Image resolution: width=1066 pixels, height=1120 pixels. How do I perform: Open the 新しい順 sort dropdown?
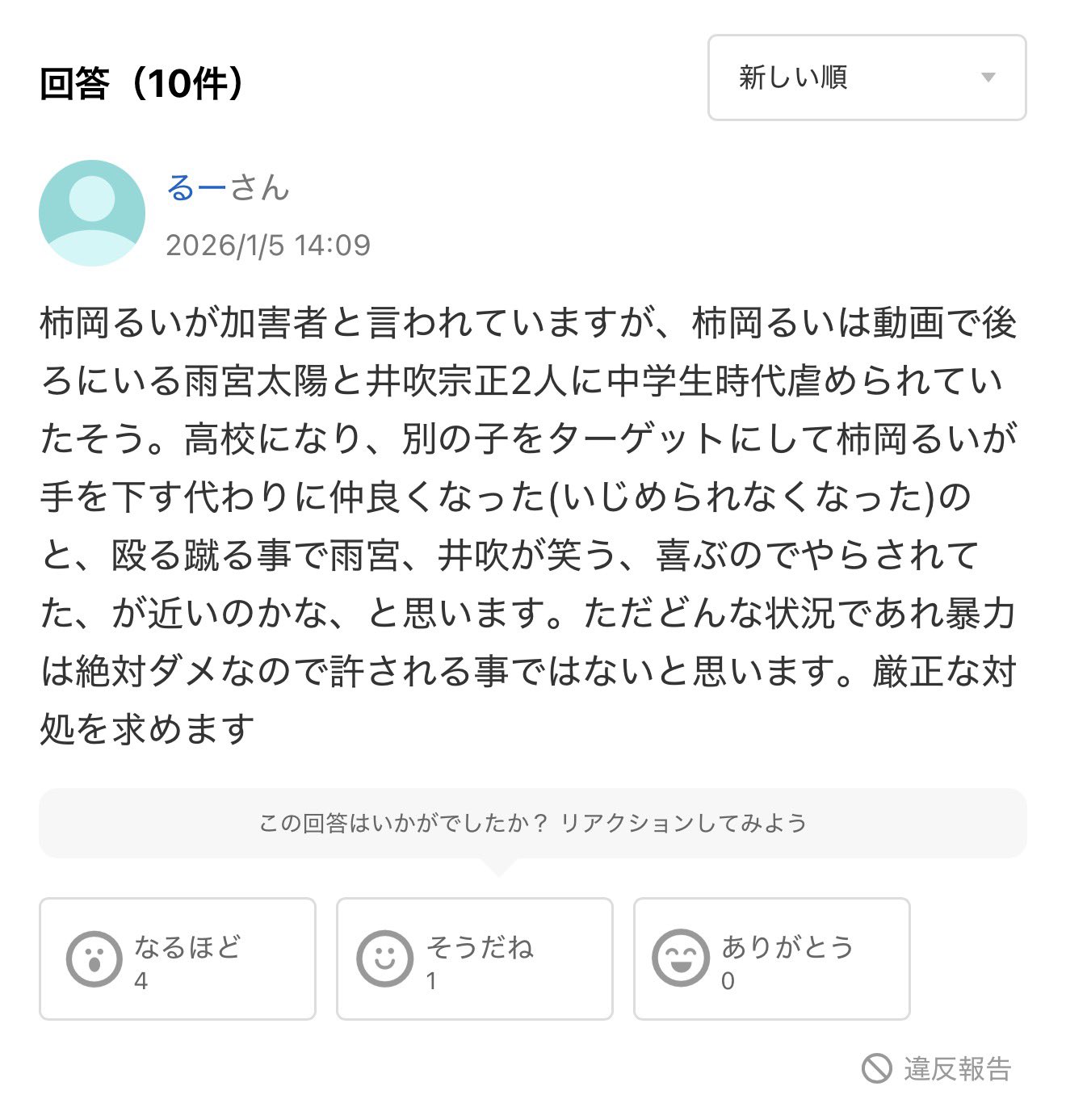point(867,78)
